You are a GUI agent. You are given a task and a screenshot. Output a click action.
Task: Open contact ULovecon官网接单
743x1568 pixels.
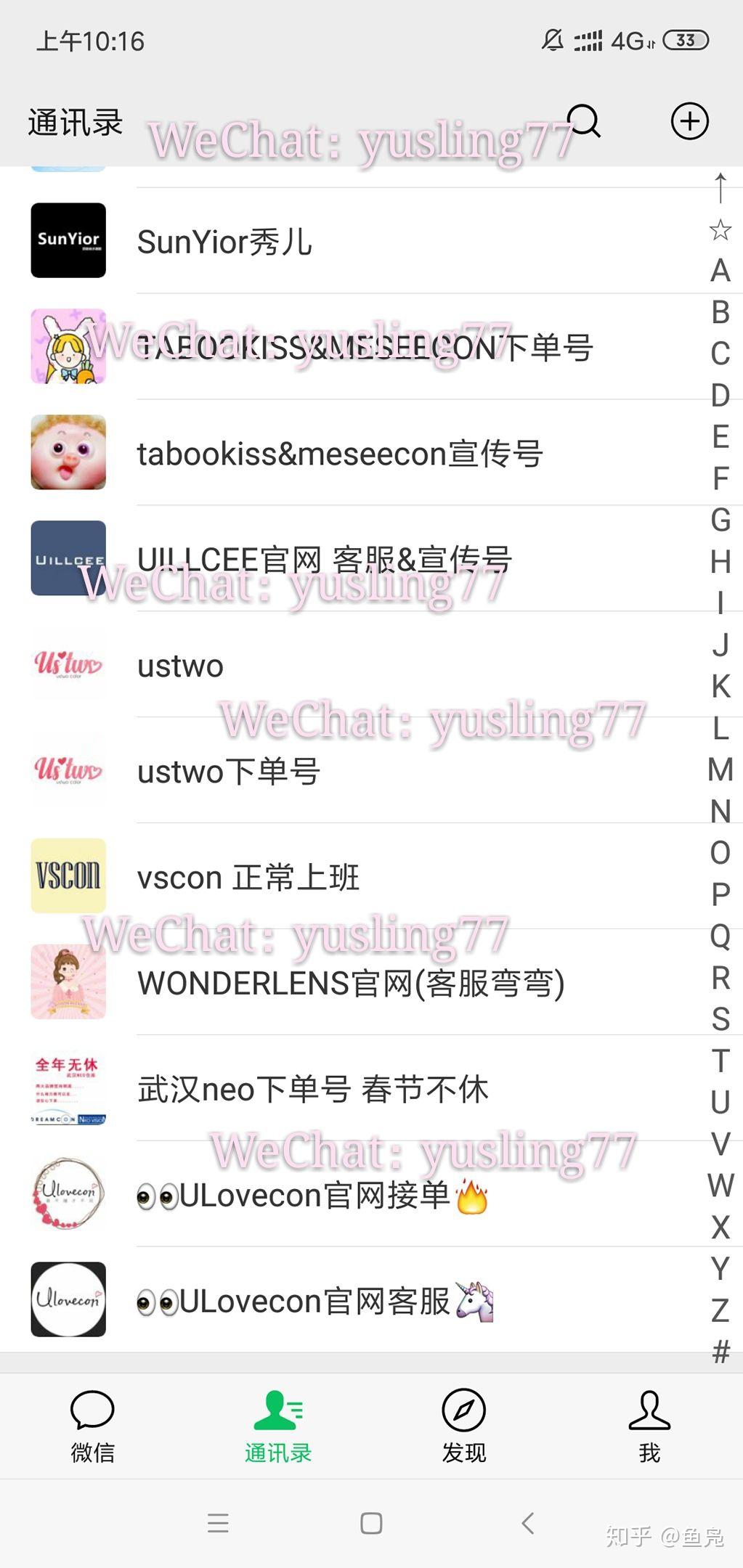[x=312, y=1195]
